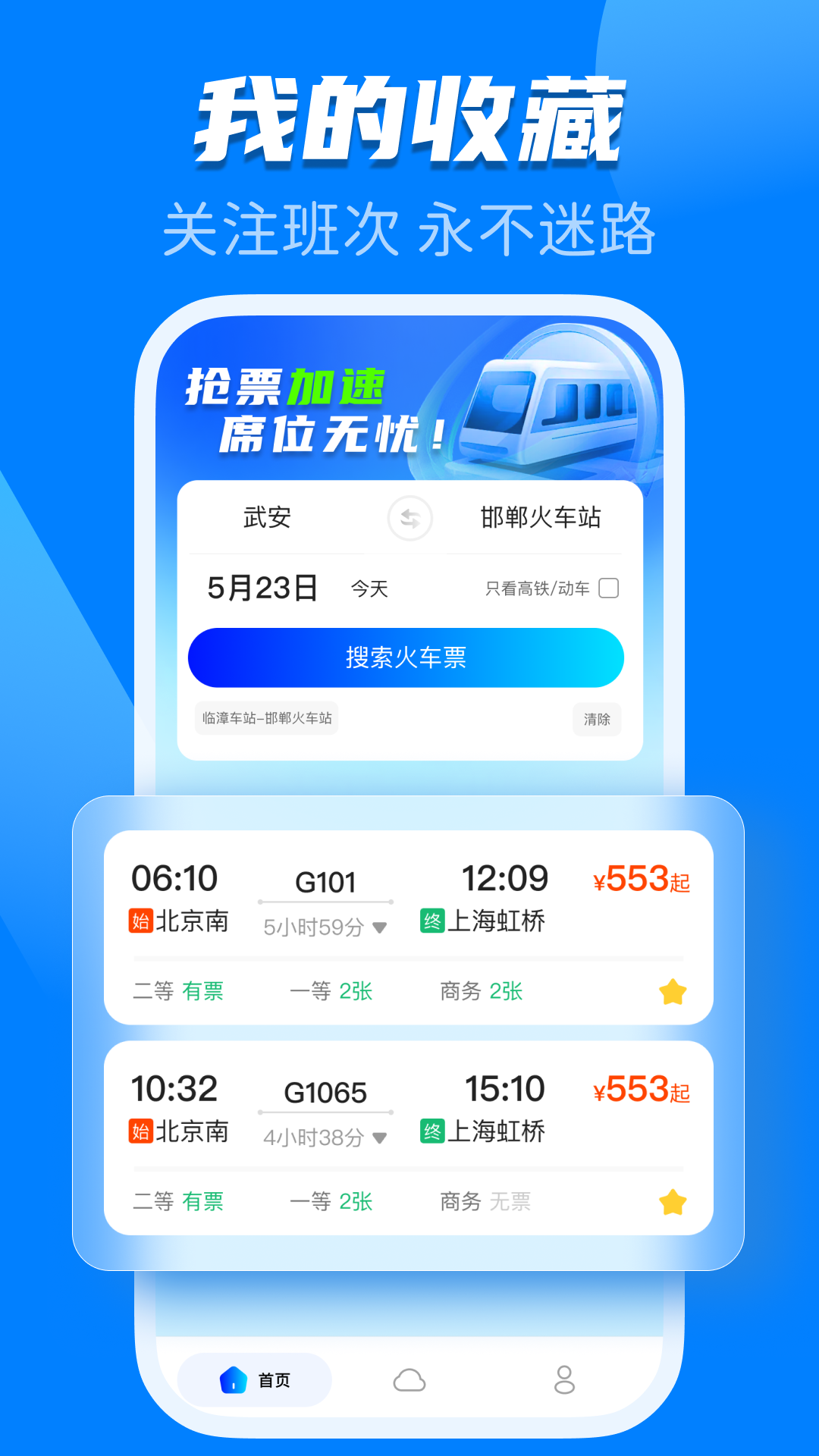Tap the gradient search bar background
Screen dimensions: 819x1456
pyautogui.click(x=405, y=658)
